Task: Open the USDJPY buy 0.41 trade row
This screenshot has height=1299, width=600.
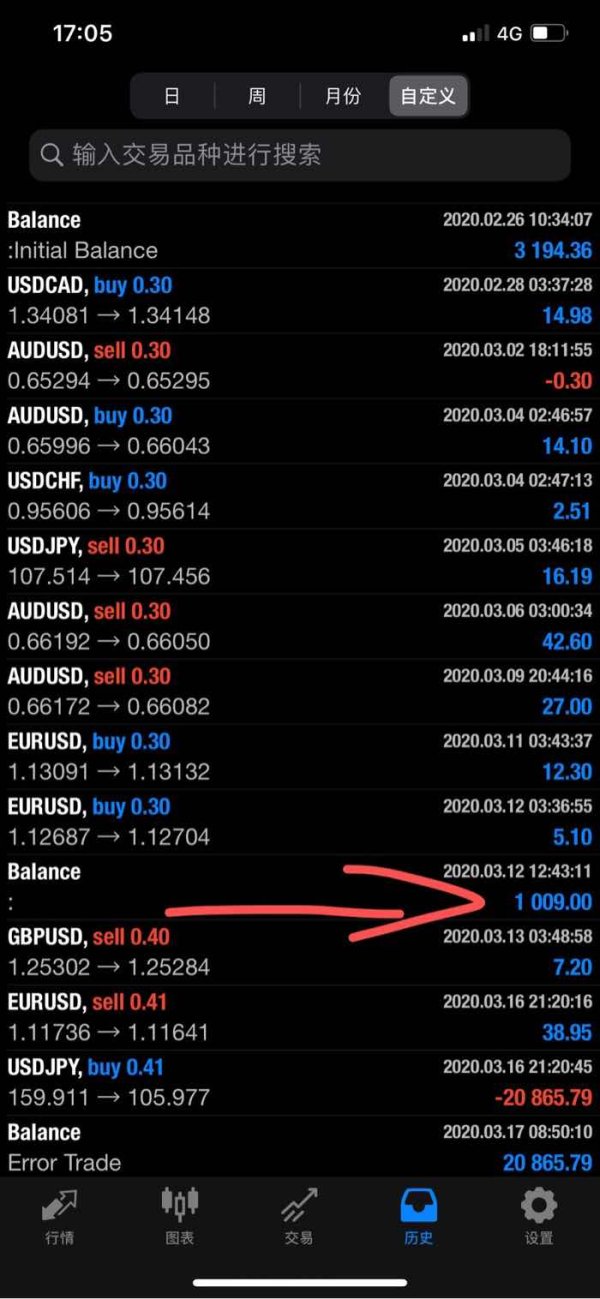Action: click(300, 1082)
